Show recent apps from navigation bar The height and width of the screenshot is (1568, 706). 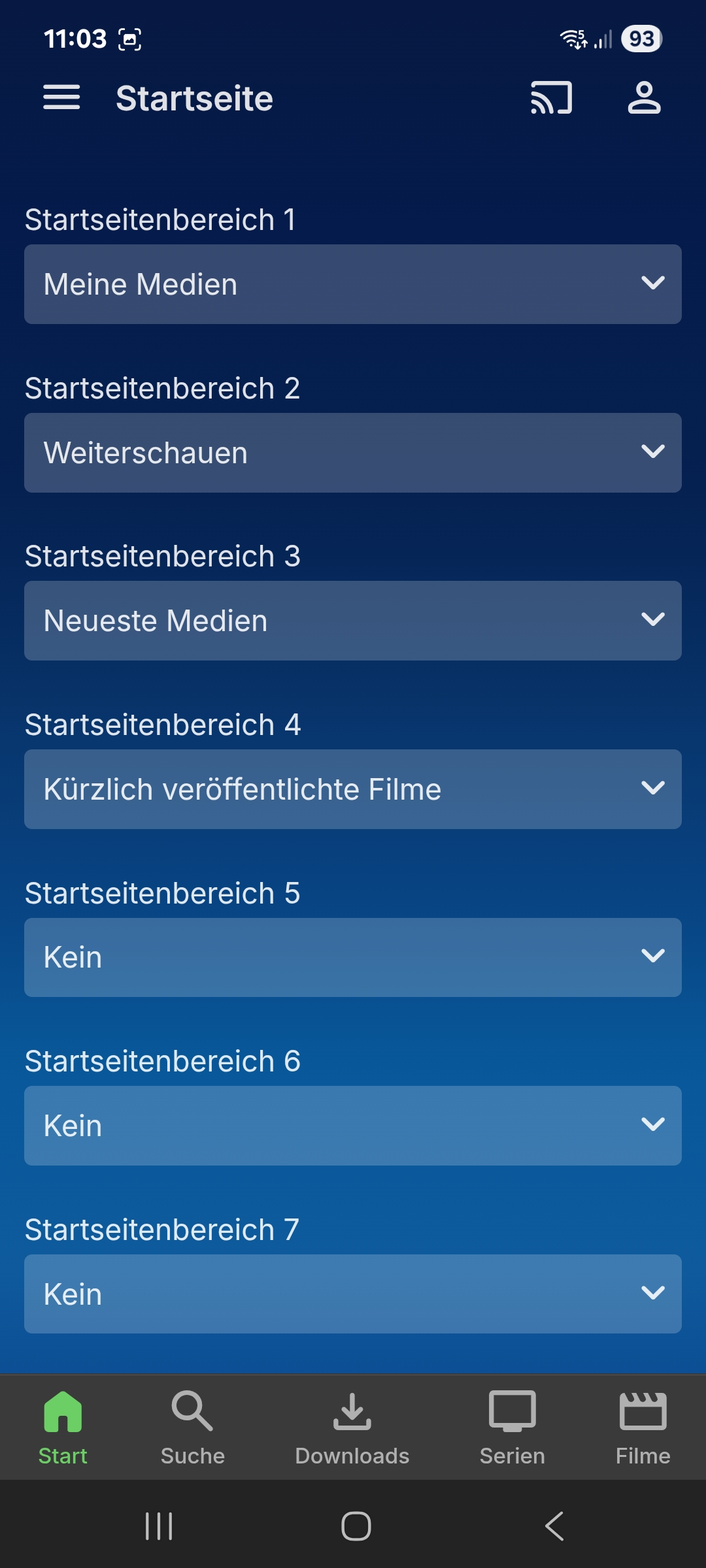point(159,1526)
